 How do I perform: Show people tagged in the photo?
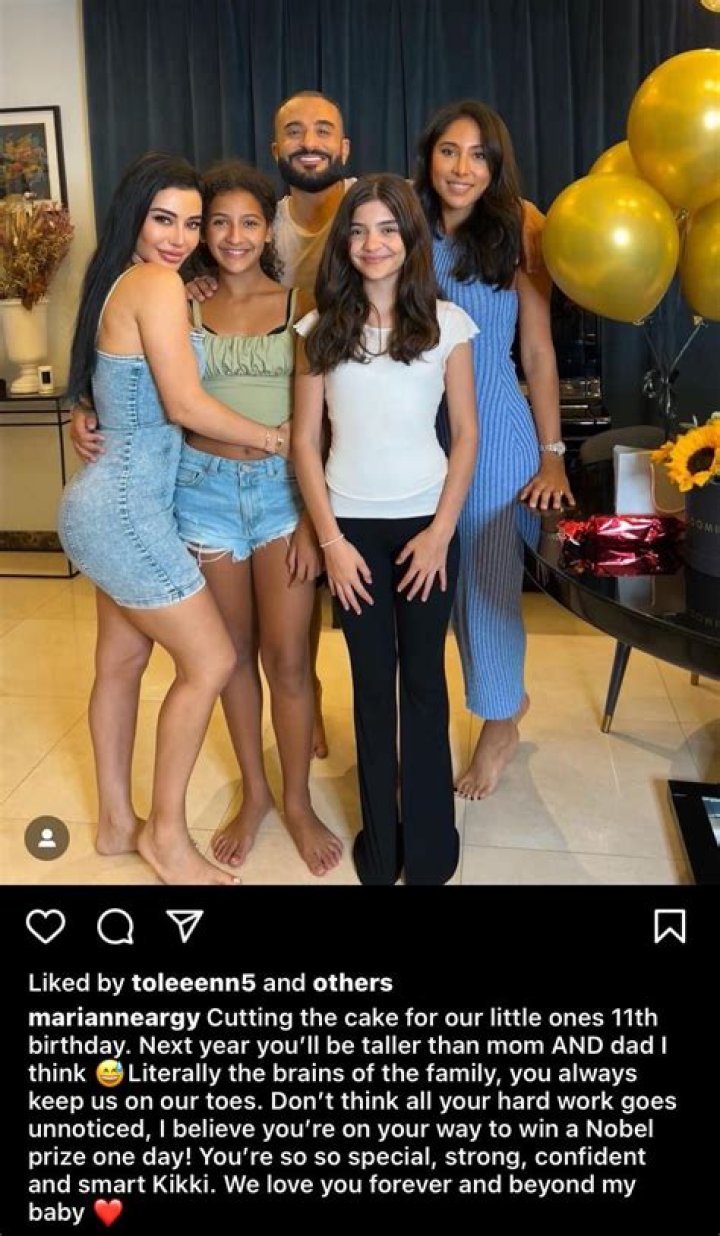[x=47, y=838]
